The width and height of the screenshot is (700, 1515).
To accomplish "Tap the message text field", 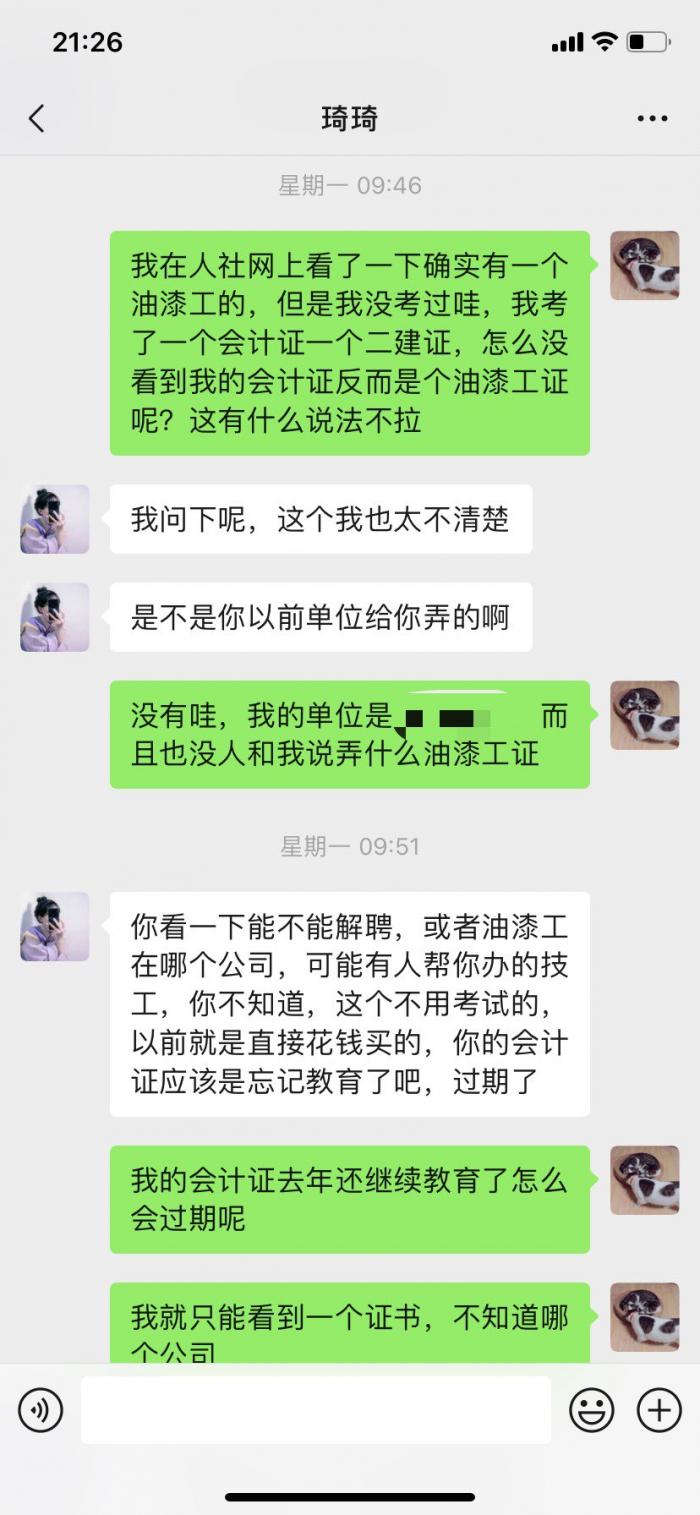I will (x=315, y=1410).
